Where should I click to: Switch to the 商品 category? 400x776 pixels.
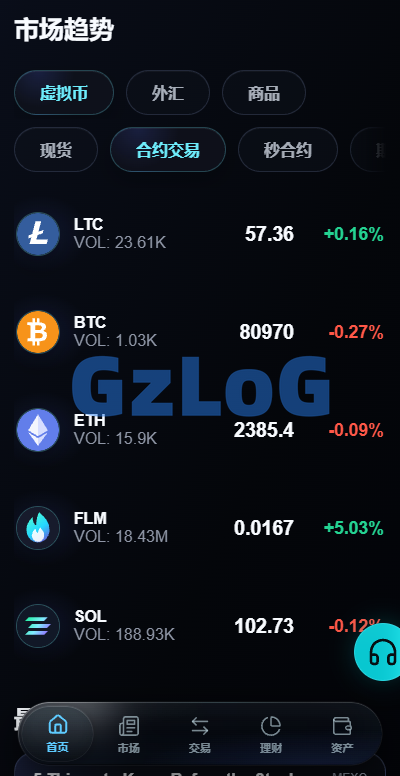pyautogui.click(x=264, y=93)
